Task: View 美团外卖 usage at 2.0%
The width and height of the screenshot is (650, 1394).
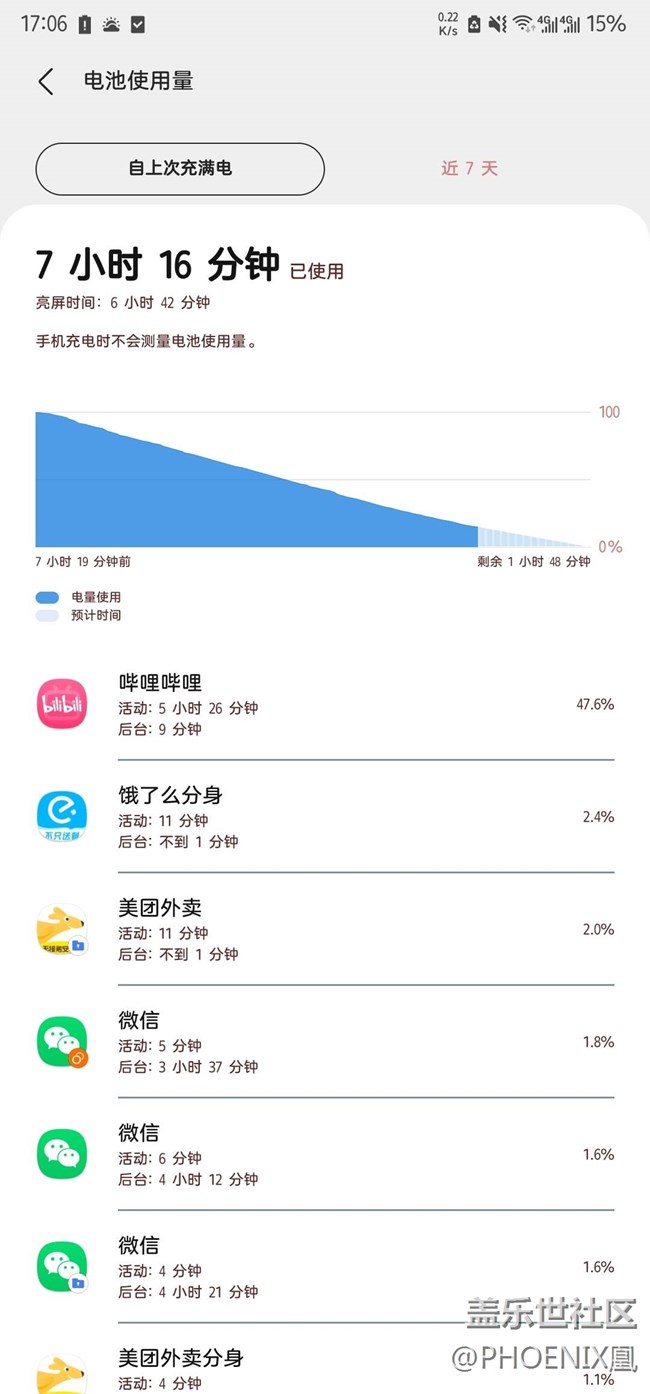Action: tap(325, 929)
